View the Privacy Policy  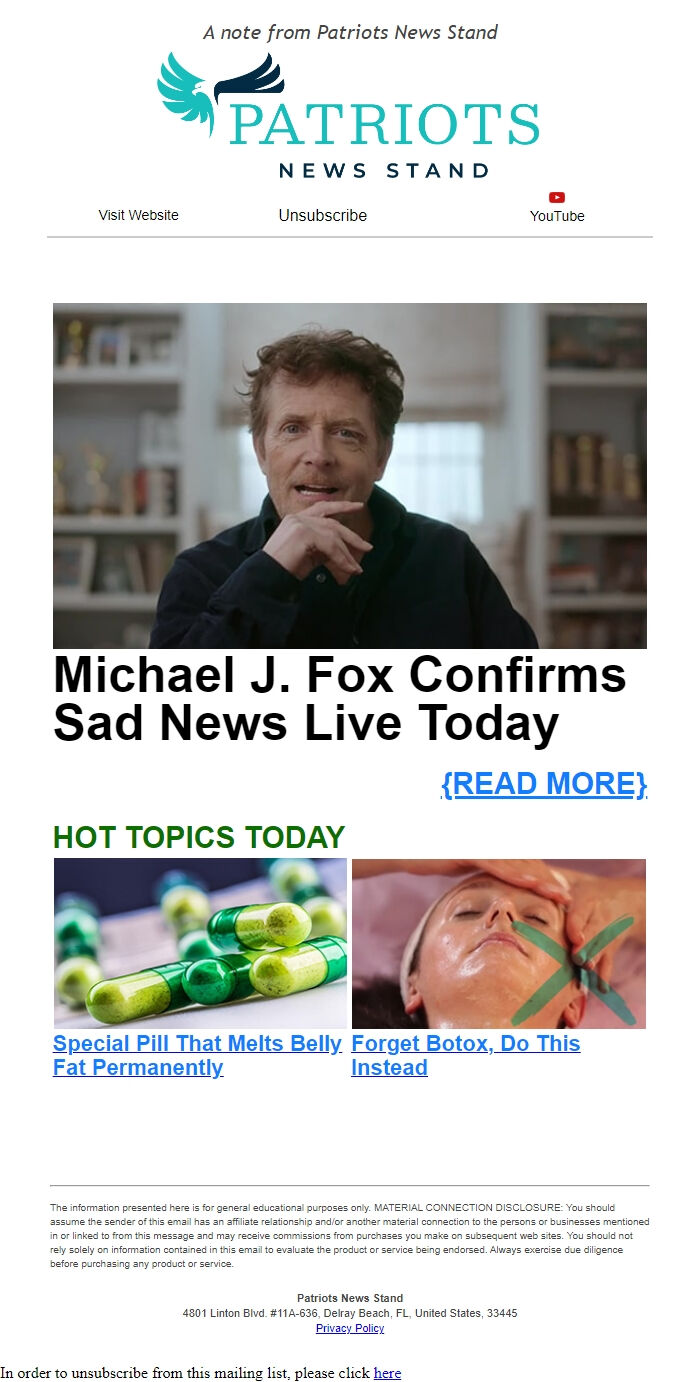(x=350, y=1328)
